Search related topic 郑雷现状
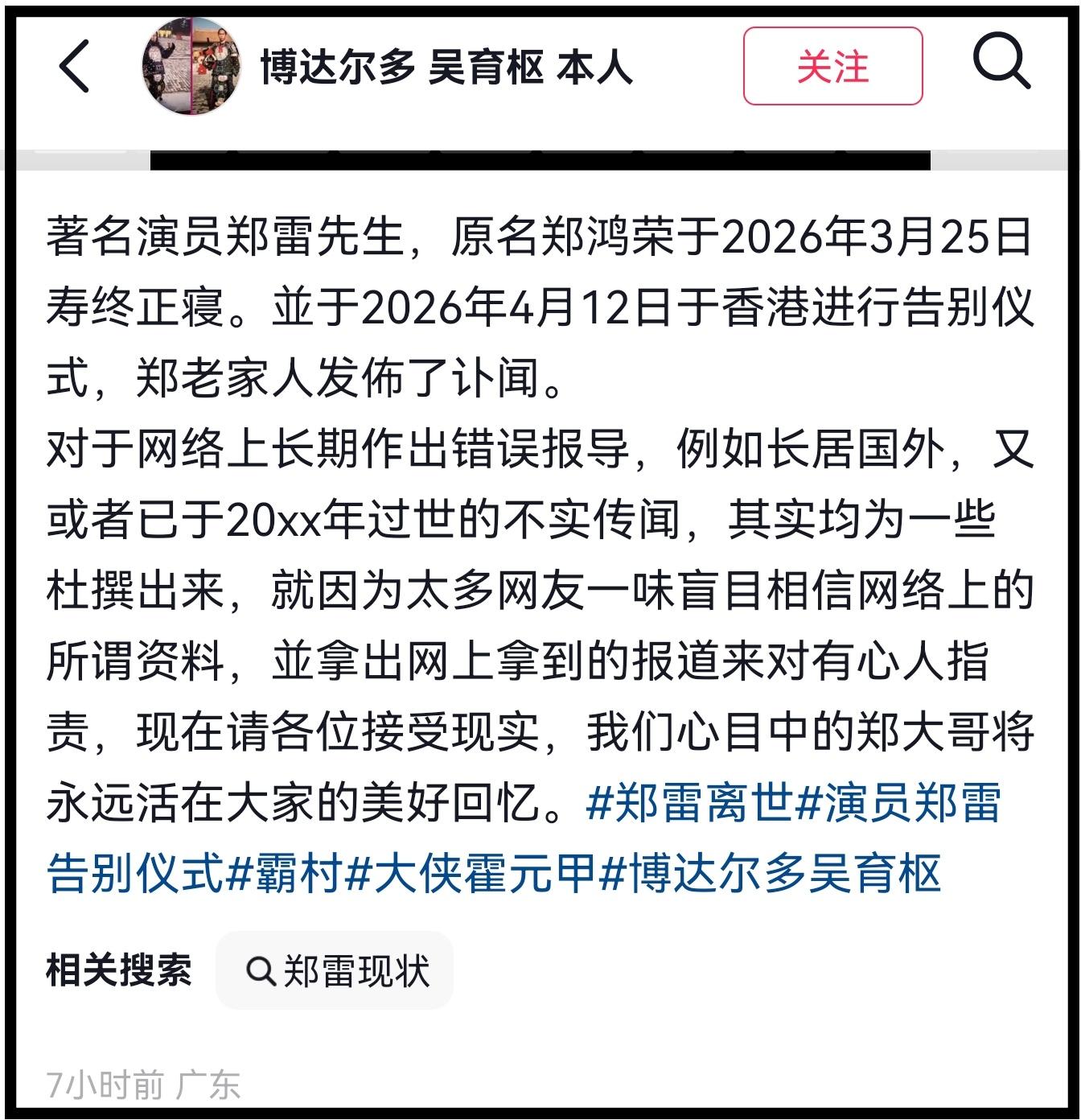 (x=335, y=971)
